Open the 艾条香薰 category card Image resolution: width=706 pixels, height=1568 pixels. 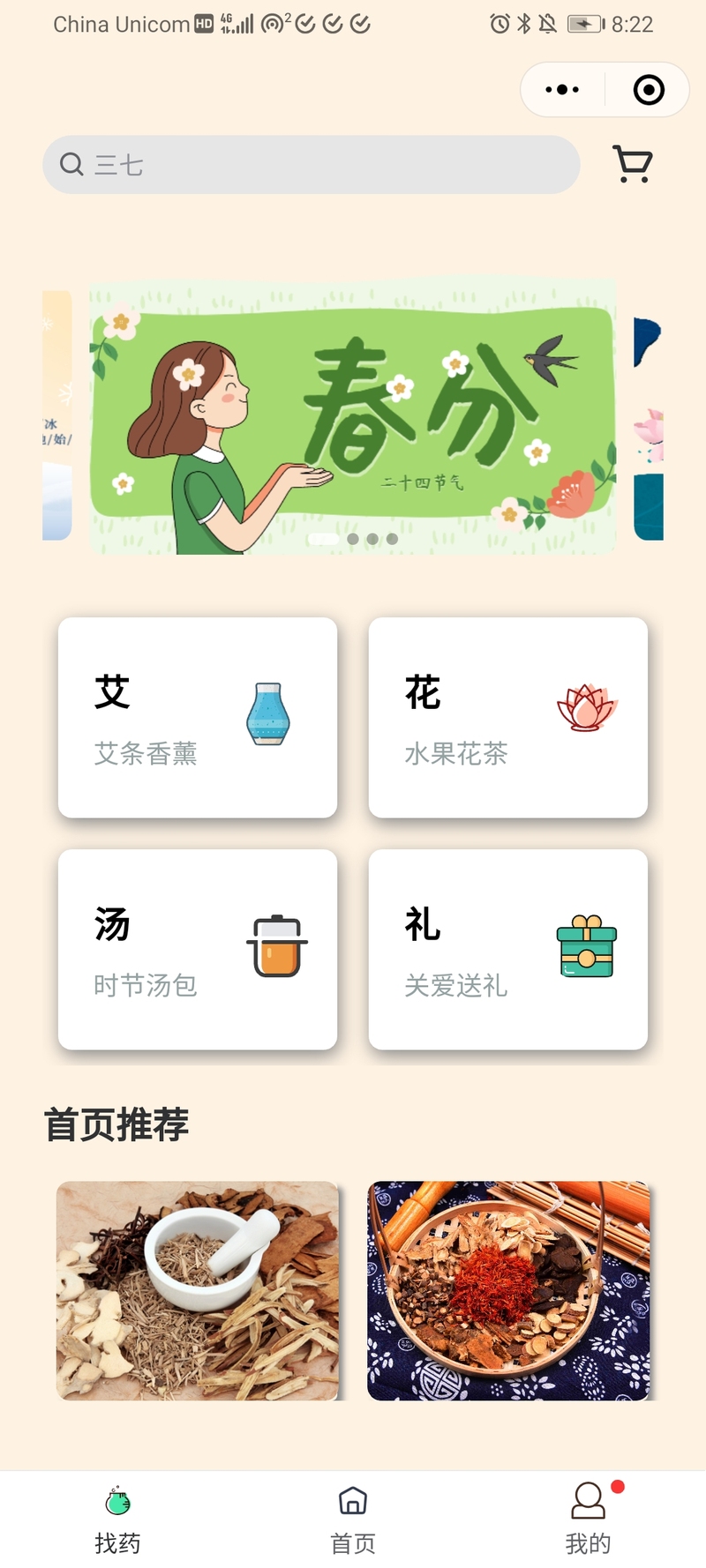(x=198, y=718)
